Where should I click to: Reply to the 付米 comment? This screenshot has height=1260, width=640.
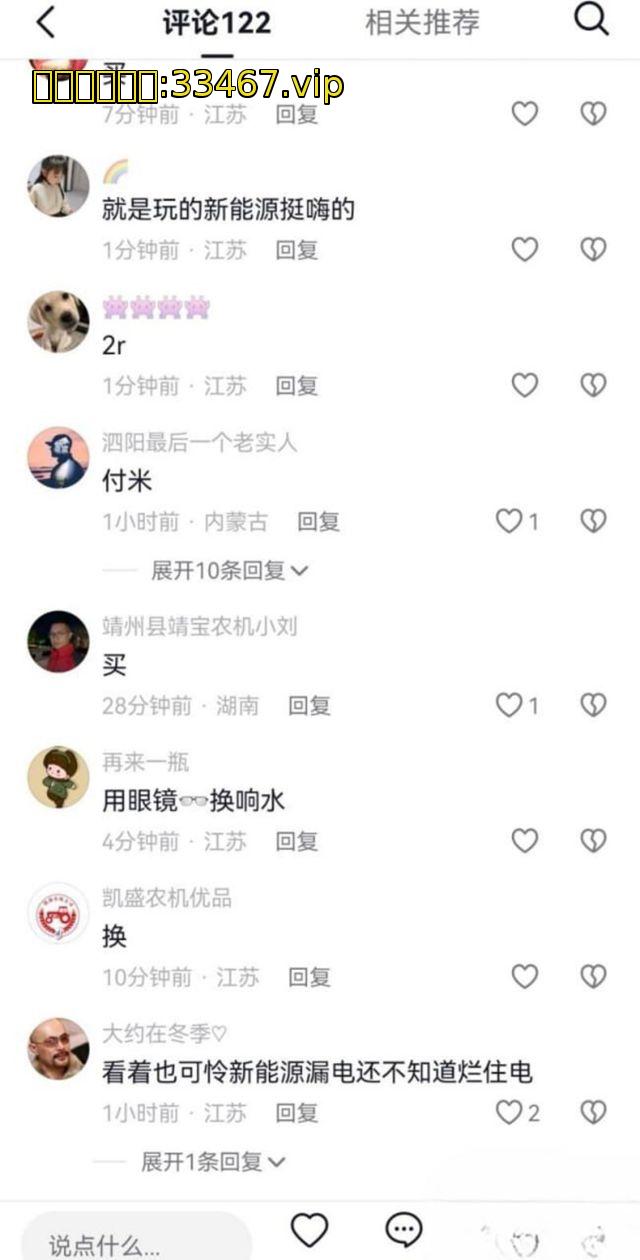[x=318, y=521]
